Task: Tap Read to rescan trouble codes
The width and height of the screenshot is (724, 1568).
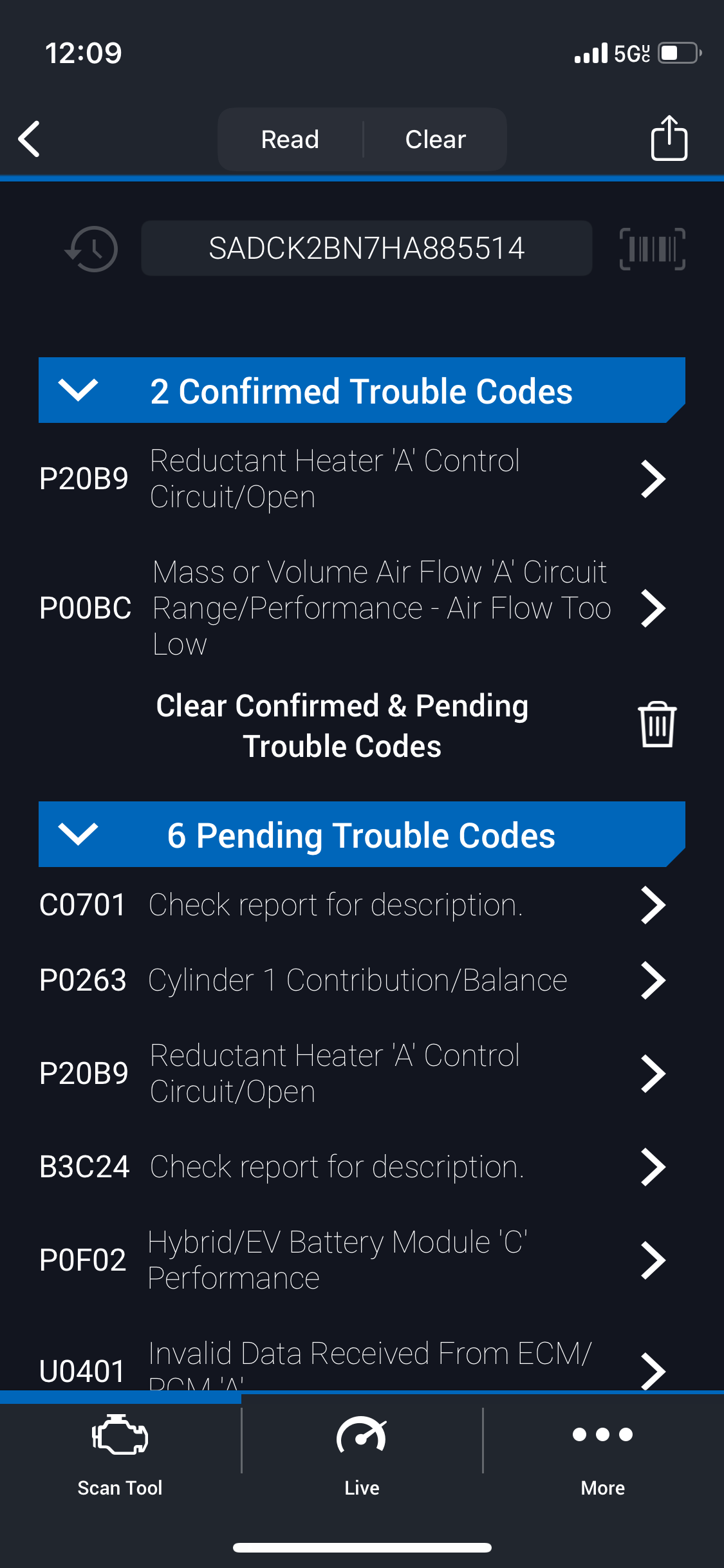Action: [x=290, y=139]
